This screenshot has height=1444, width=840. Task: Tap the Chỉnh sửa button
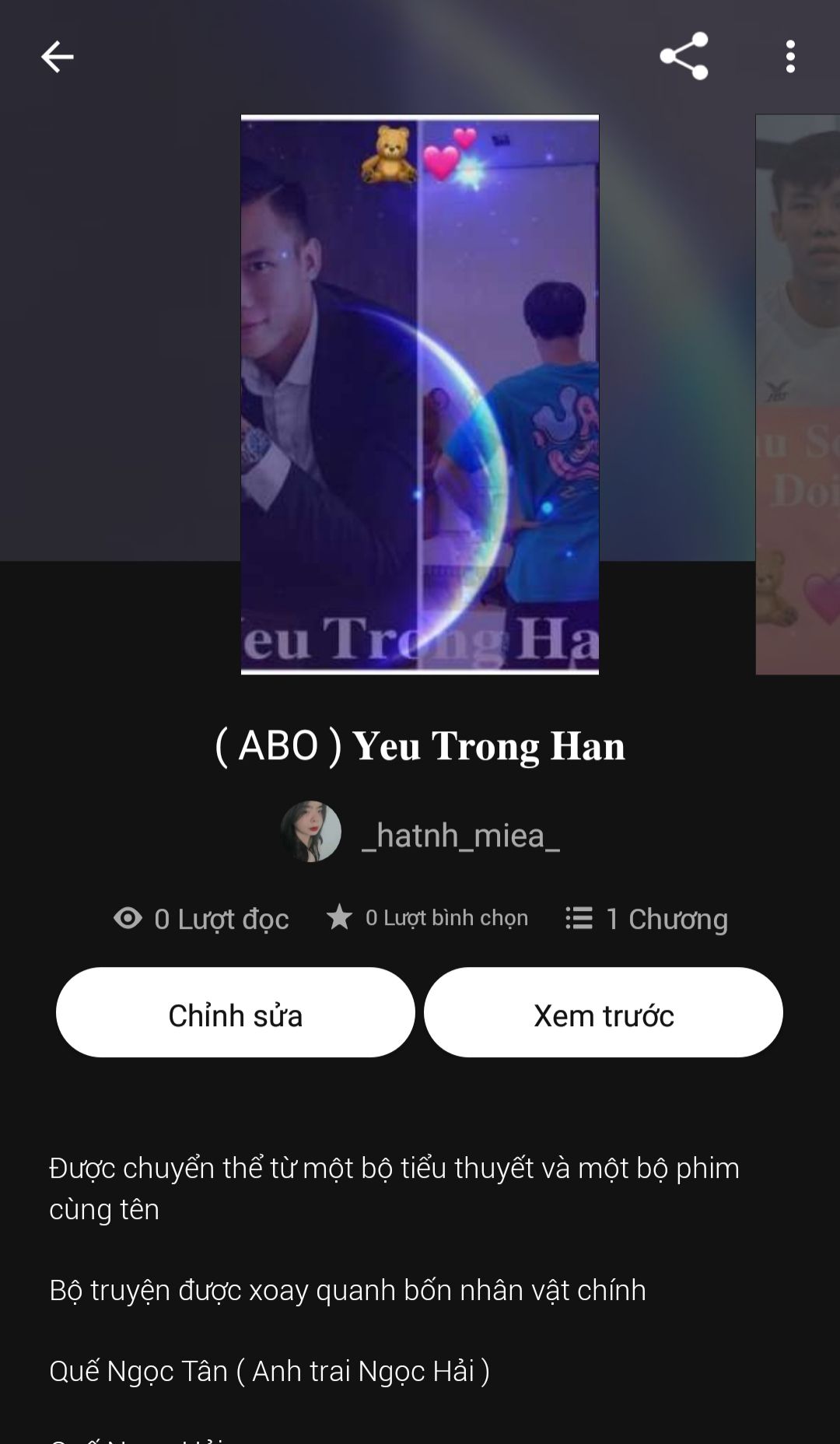(x=235, y=1012)
